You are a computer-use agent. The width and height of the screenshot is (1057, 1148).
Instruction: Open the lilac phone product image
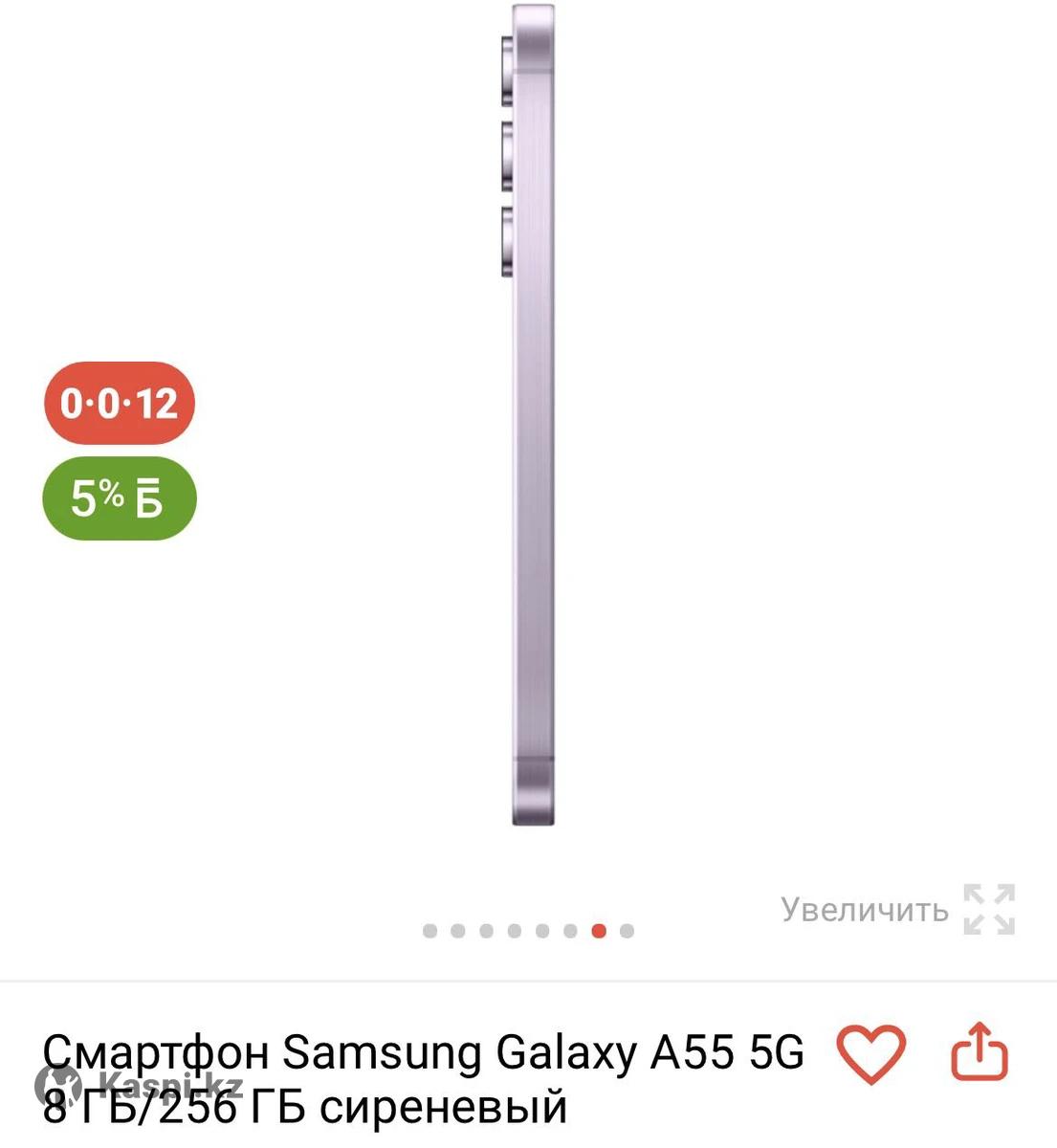pyautogui.click(x=532, y=430)
